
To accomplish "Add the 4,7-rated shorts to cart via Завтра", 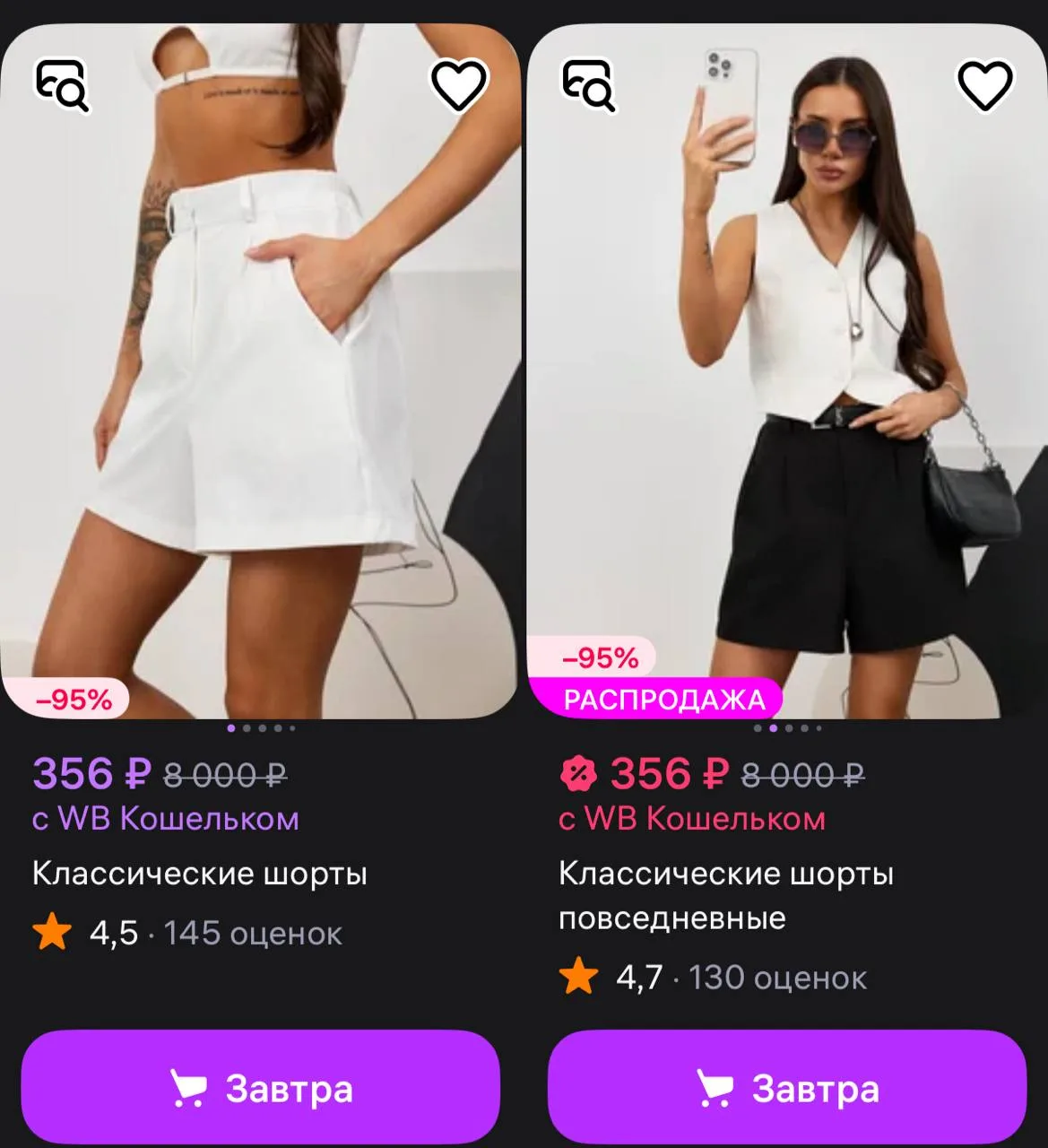I will [786, 1088].
